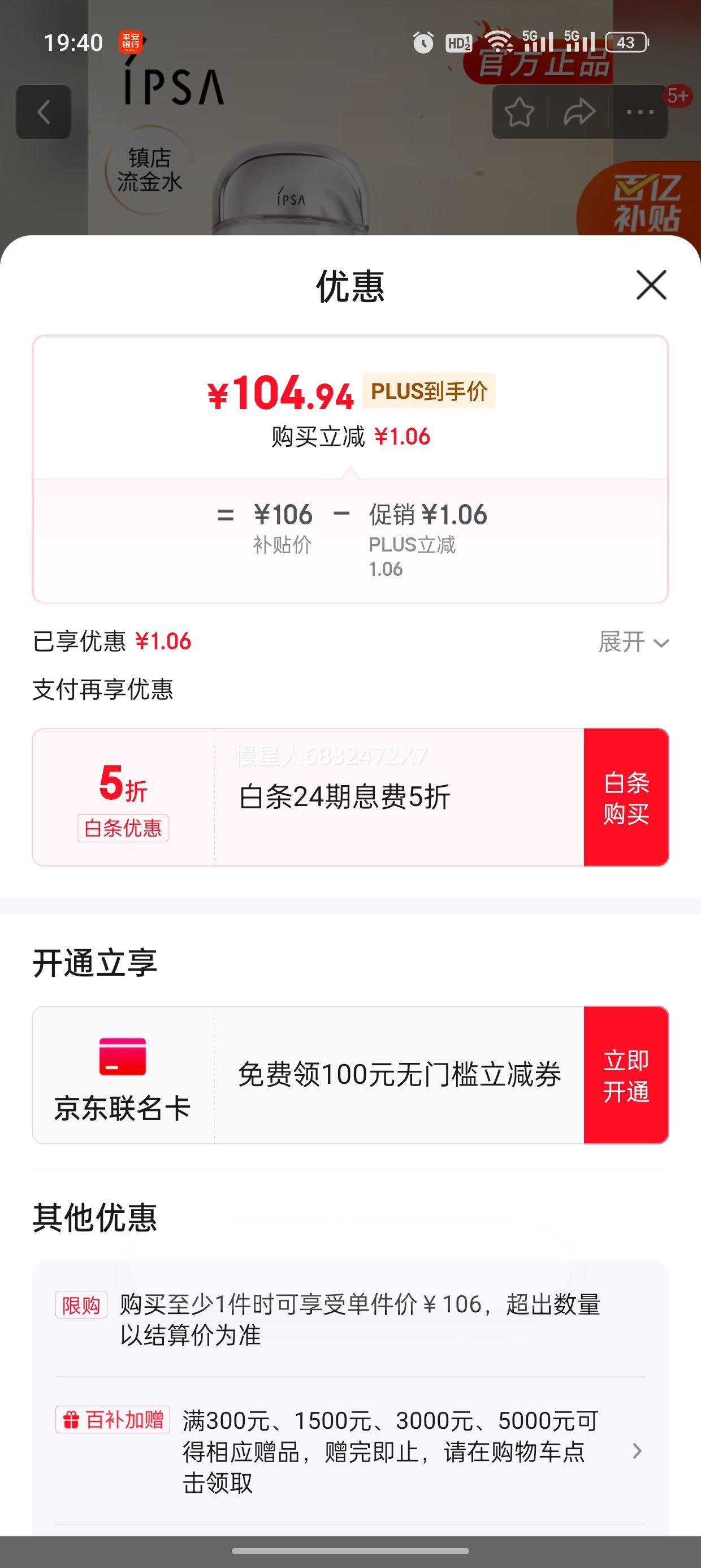Tap 立即开通 for the 京东联名卡
701x1568 pixels.
coord(626,1075)
